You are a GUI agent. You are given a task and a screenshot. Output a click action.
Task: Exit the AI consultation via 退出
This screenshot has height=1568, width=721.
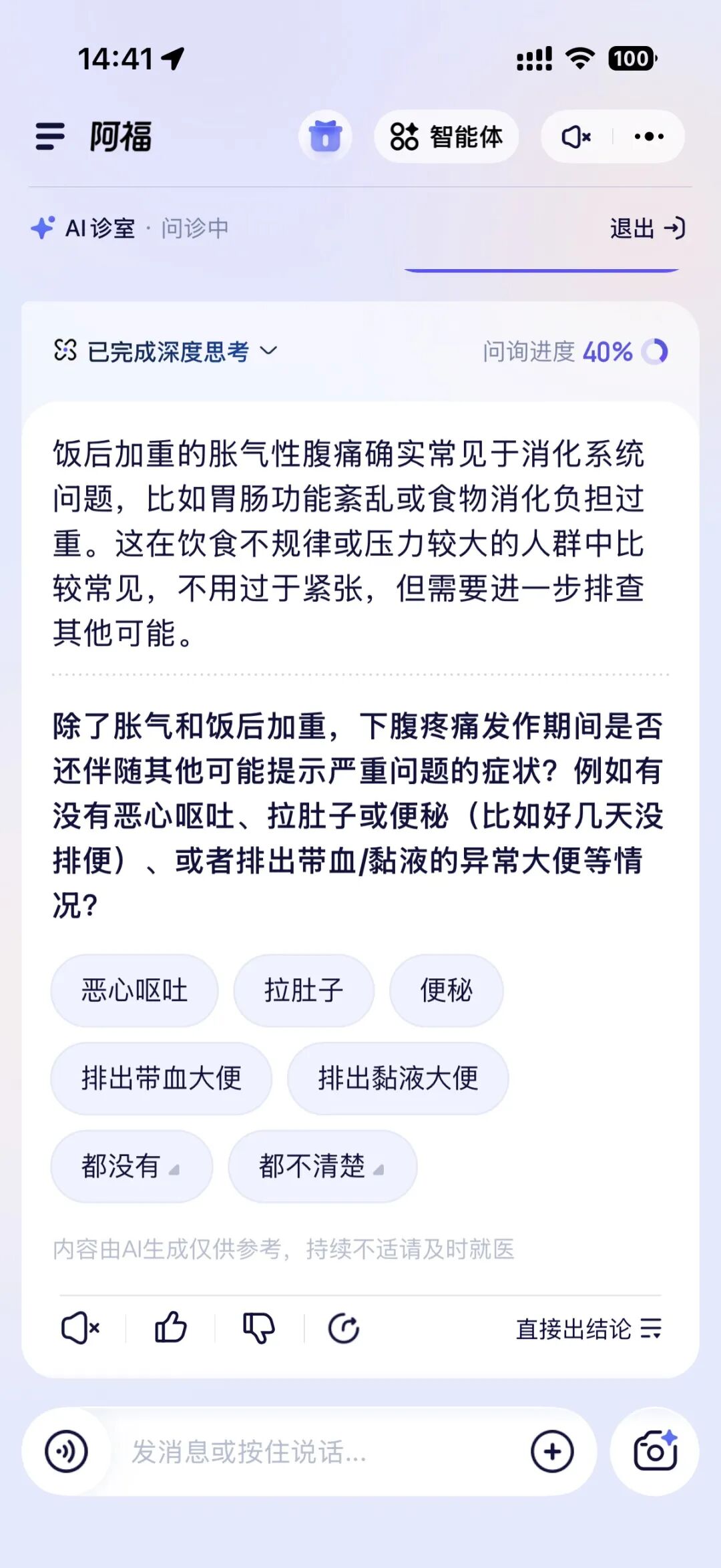(647, 228)
